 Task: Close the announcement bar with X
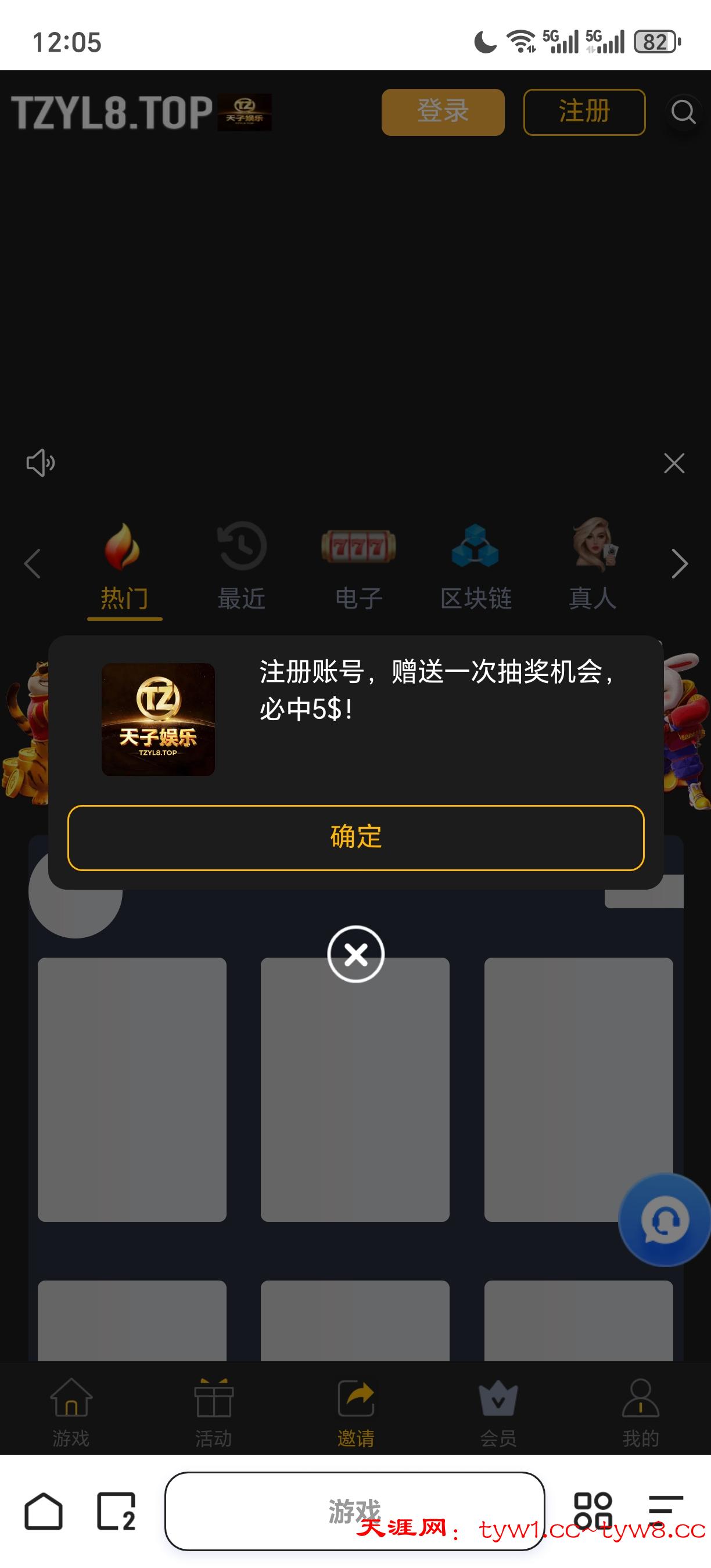pyautogui.click(x=674, y=463)
